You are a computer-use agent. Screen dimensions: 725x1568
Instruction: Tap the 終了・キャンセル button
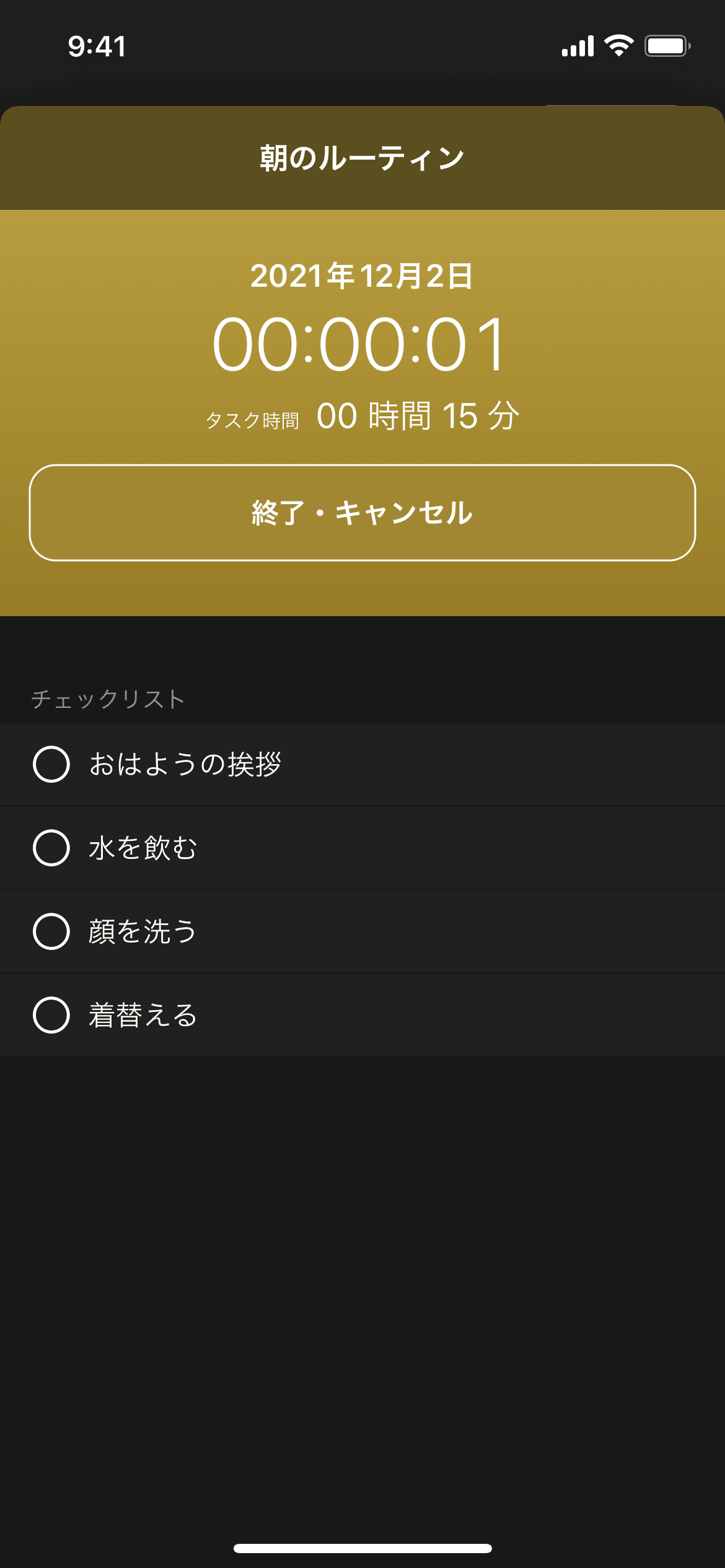pyautogui.click(x=362, y=512)
